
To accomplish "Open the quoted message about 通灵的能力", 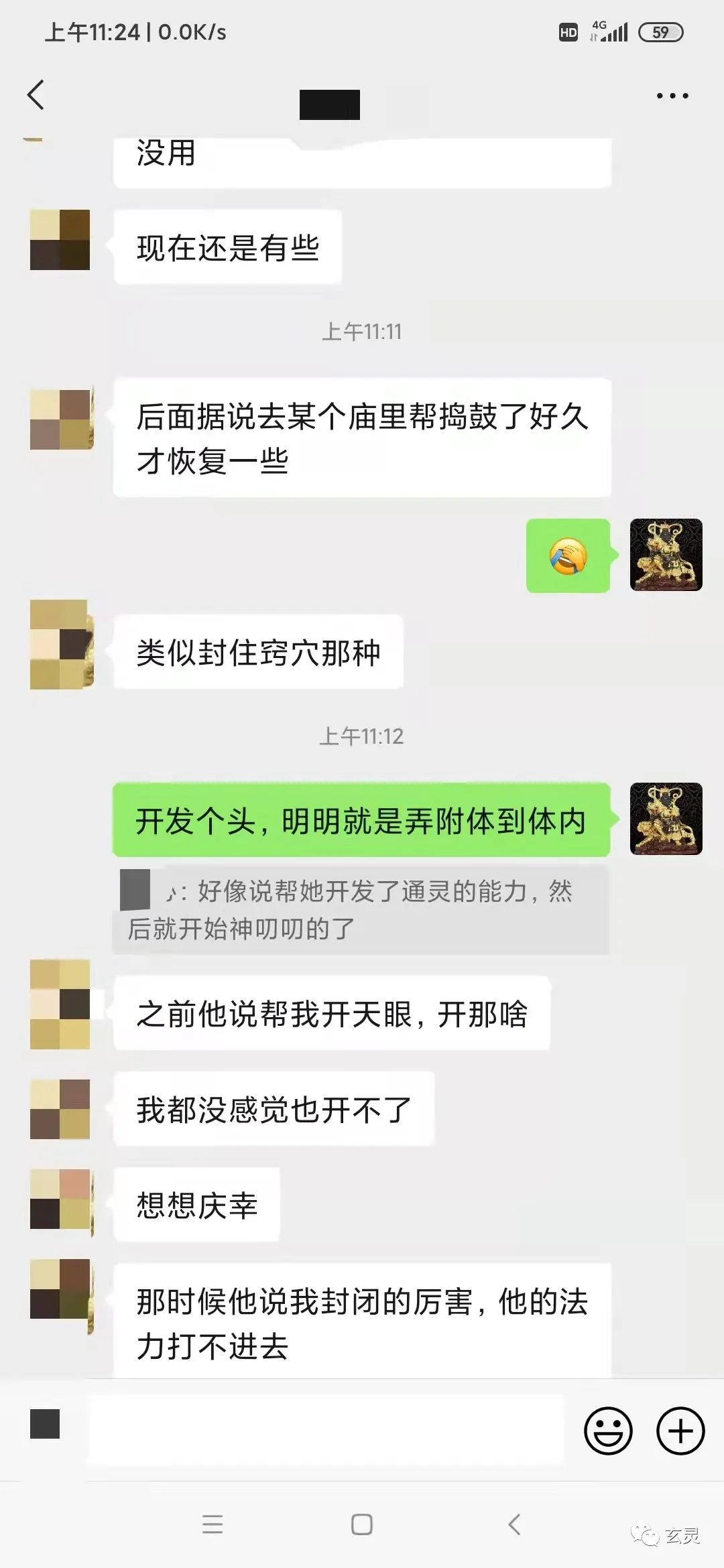I will 360,909.
